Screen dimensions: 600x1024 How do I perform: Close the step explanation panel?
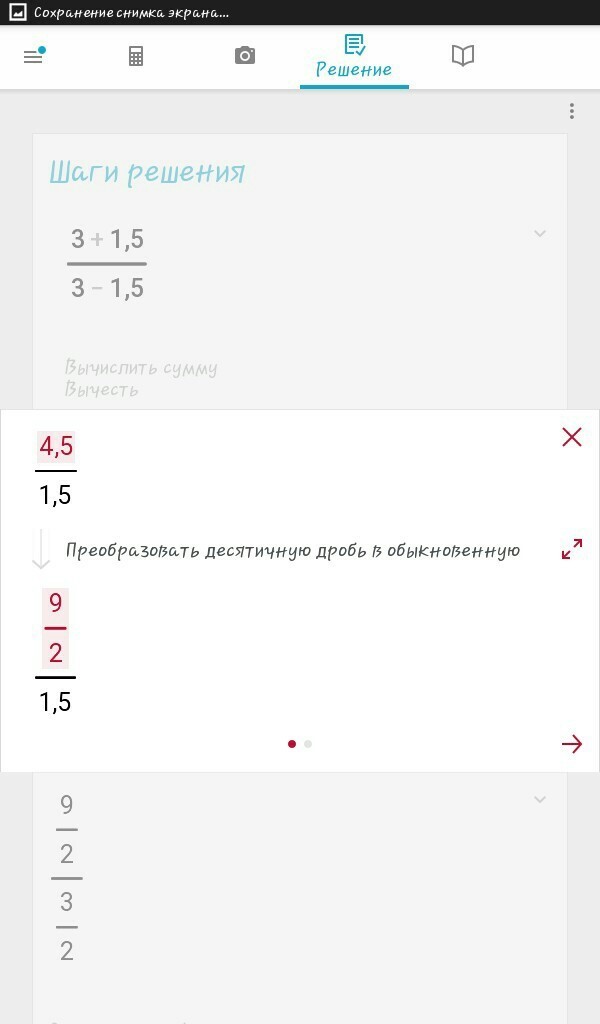(572, 437)
